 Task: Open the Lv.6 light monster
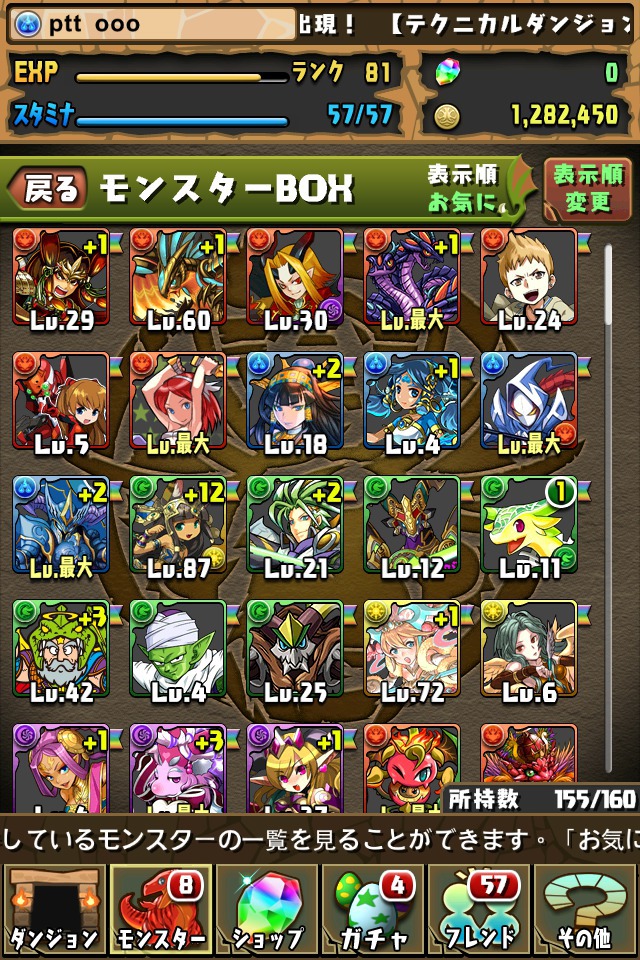tap(529, 649)
